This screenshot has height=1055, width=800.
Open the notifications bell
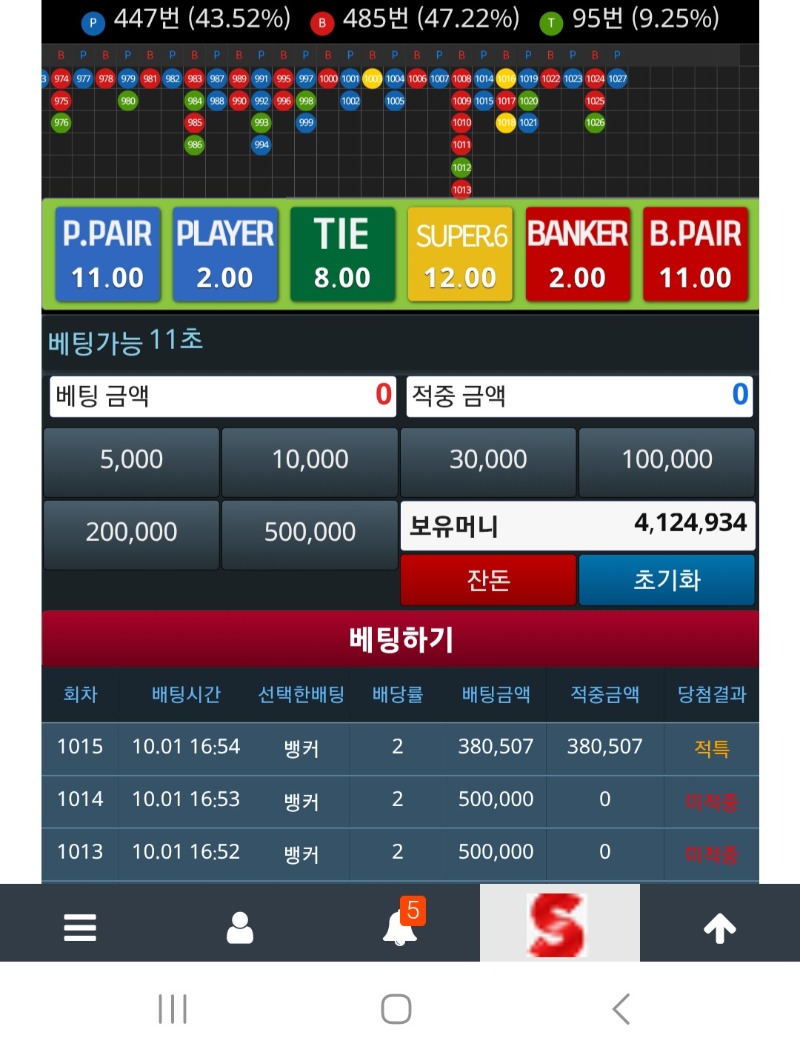[x=400, y=928]
